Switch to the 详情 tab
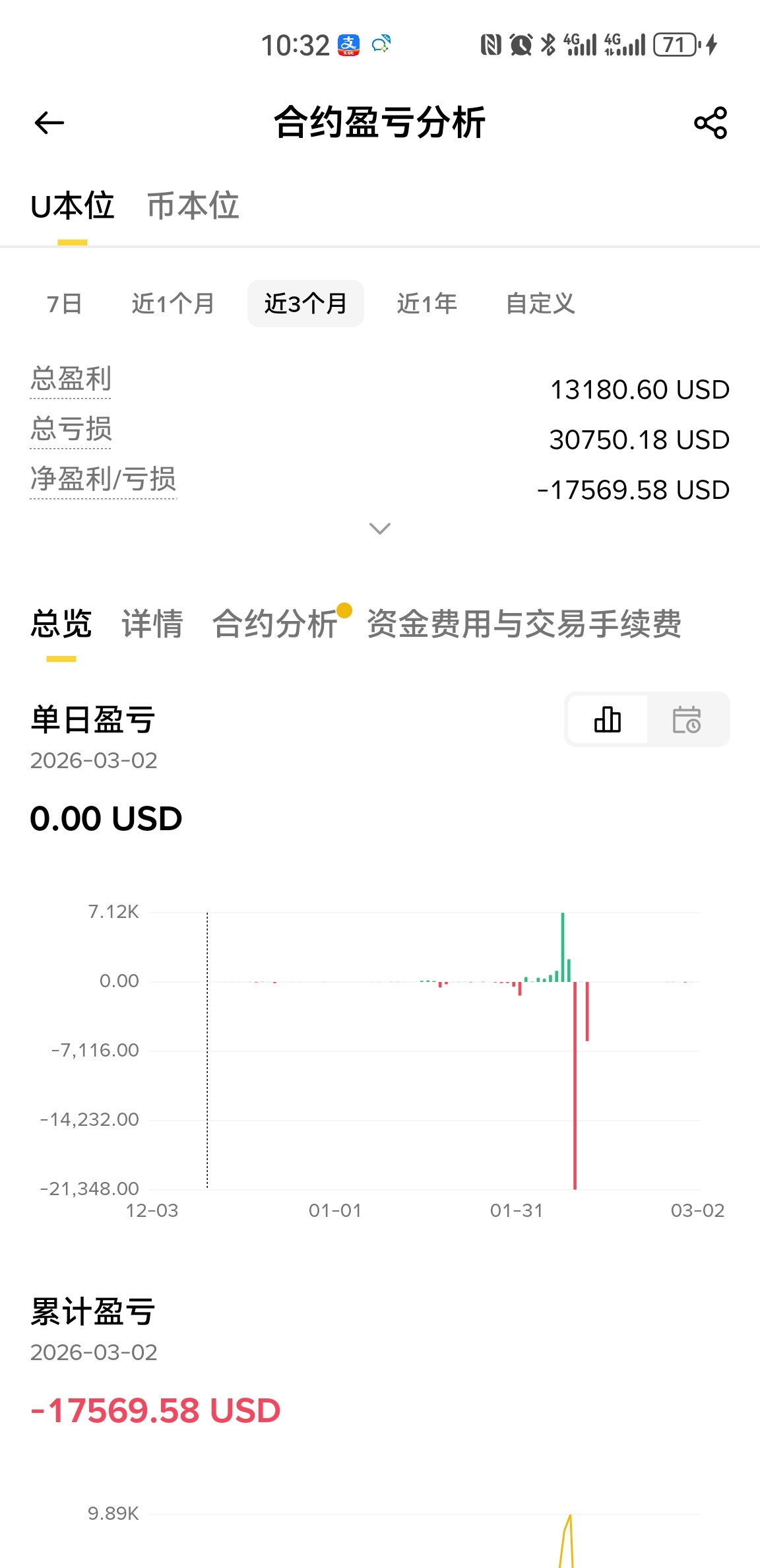This screenshot has width=760, height=1568. [x=152, y=624]
